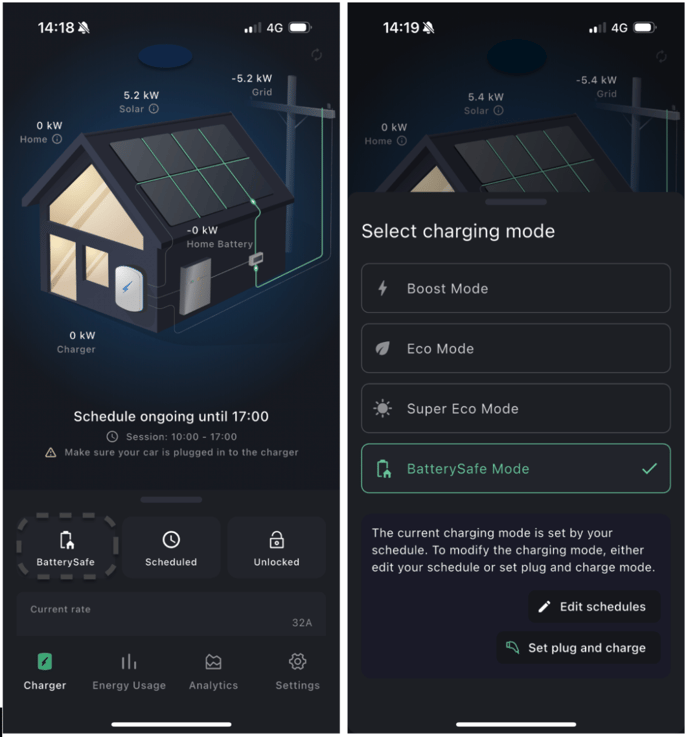The width and height of the screenshot is (688, 737).
Task: Set plug and charge mode
Action: click(577, 647)
